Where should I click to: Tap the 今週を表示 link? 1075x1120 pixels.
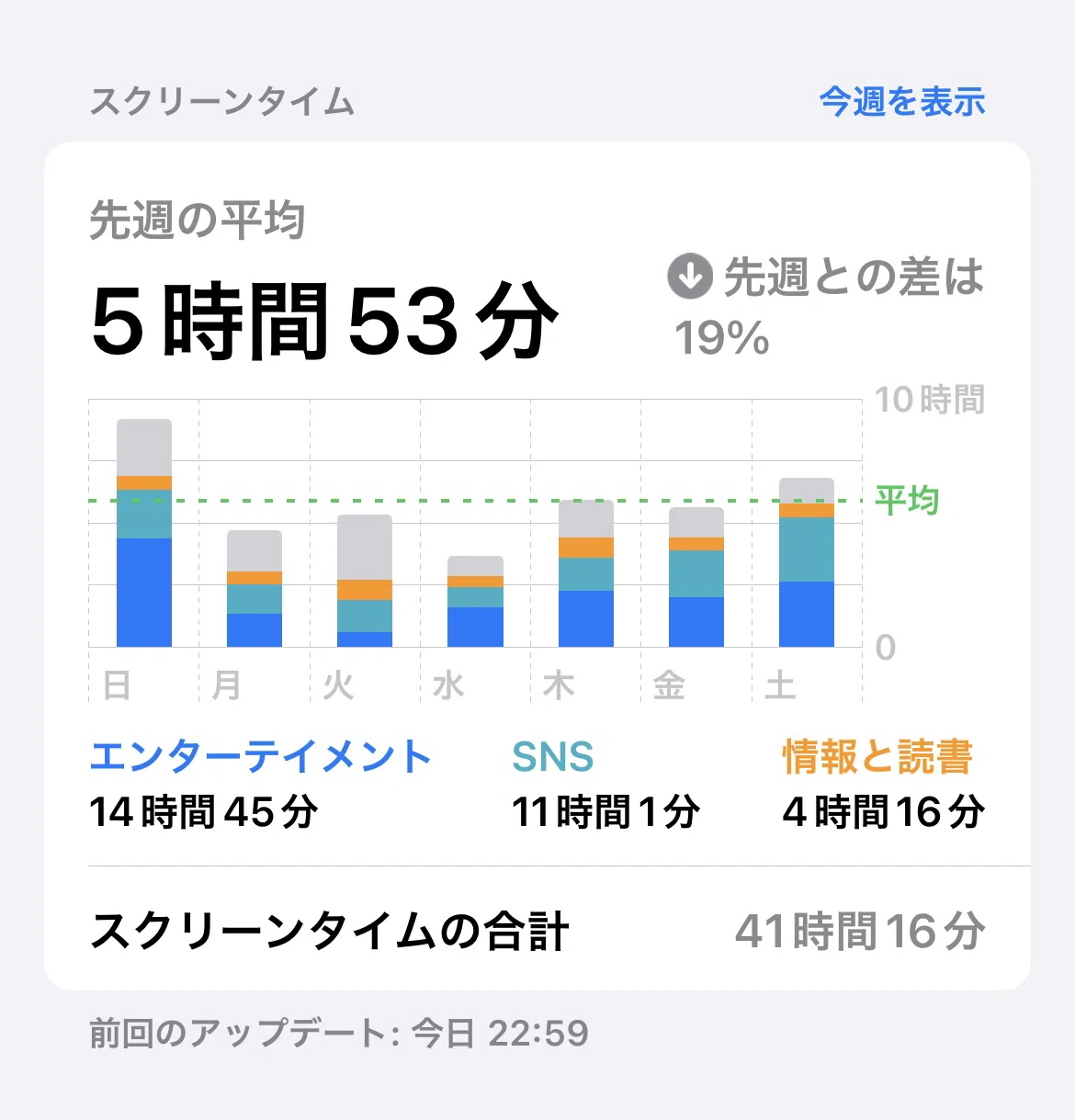[902, 101]
